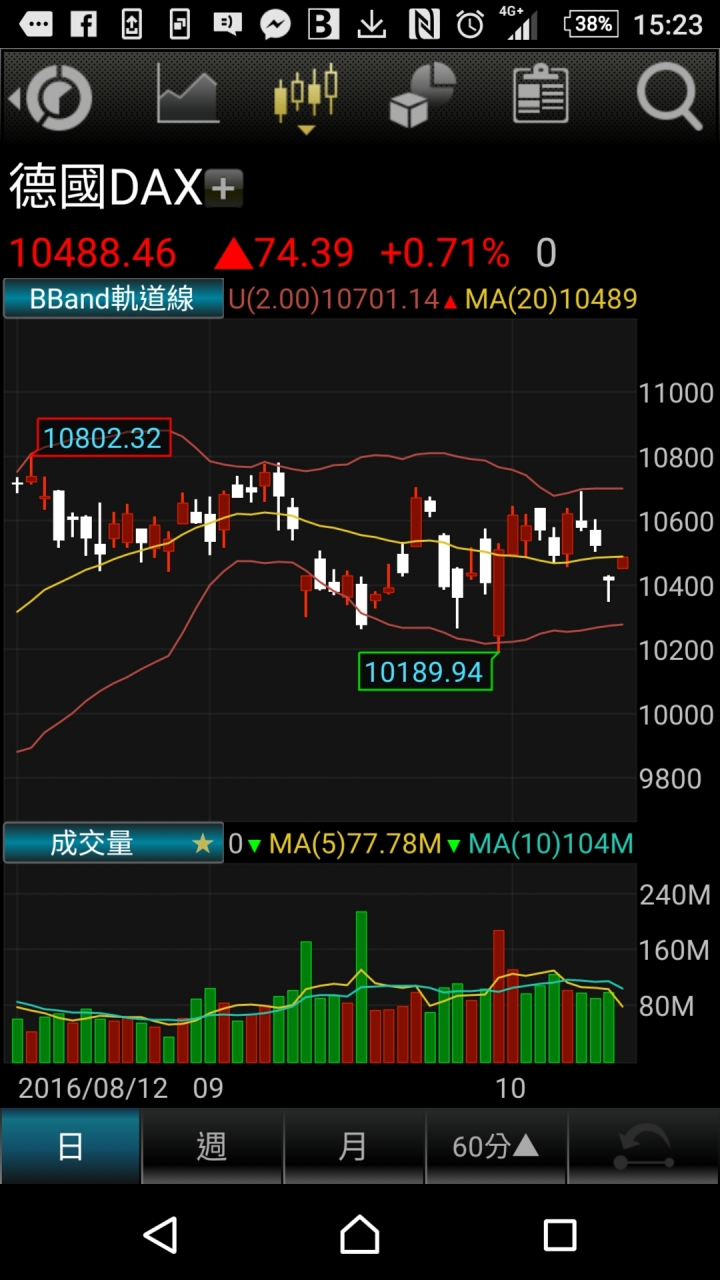720x1280 pixels.
Task: Change the BBand軌道線 indicator
Action: pos(113,299)
